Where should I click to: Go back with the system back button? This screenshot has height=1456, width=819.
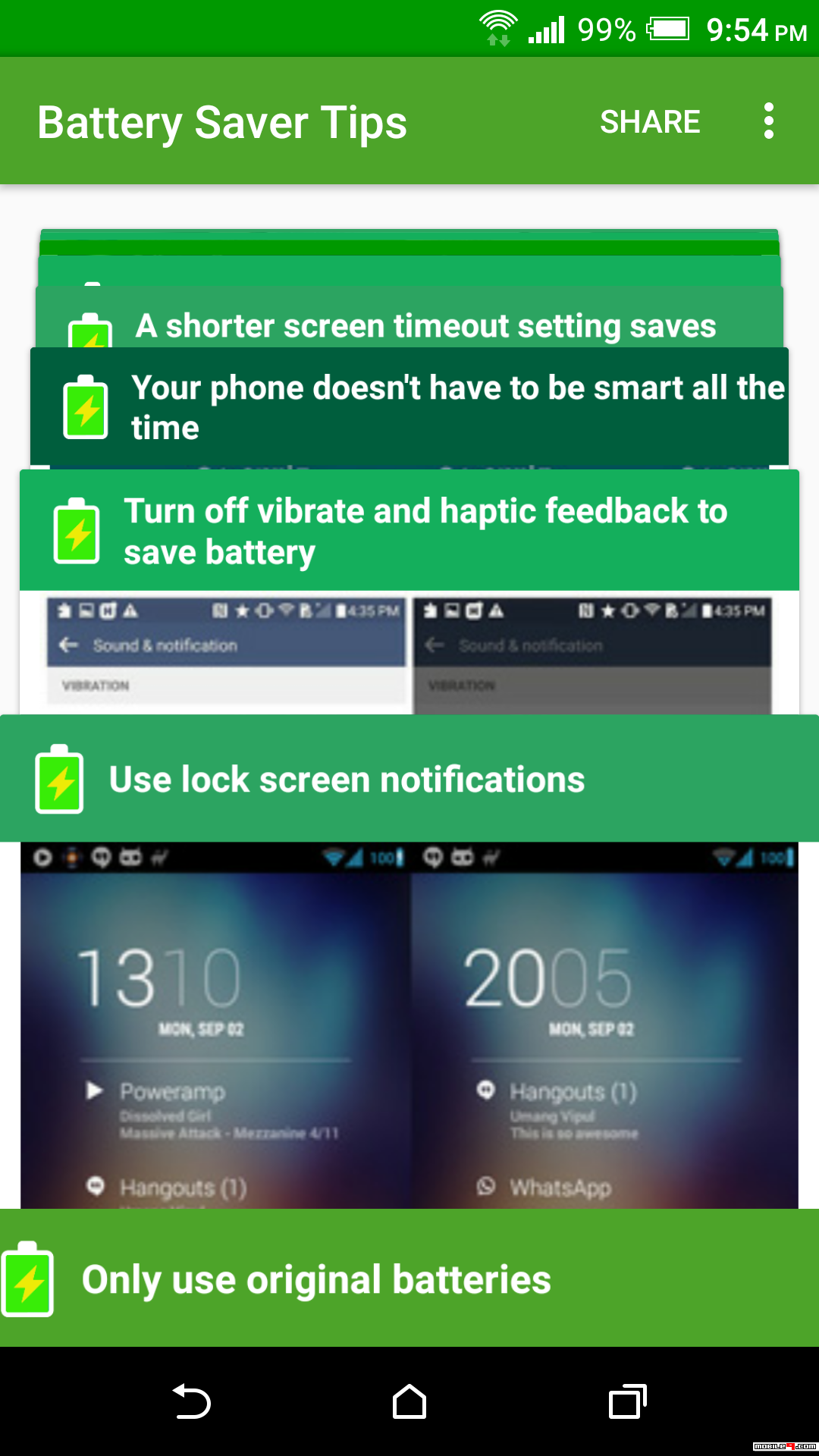coord(192,1401)
